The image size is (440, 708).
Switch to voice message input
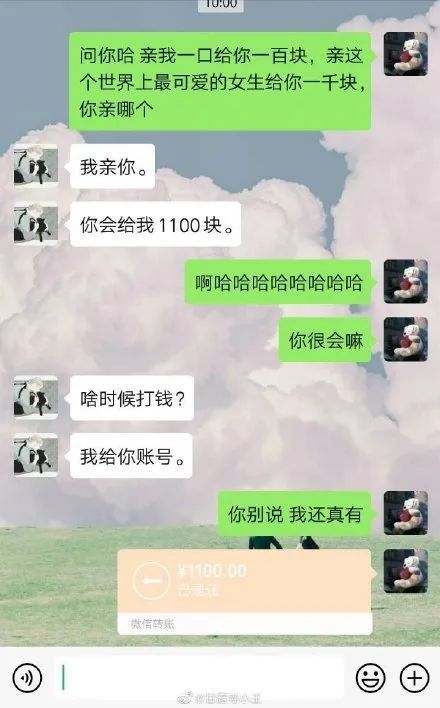point(27,677)
